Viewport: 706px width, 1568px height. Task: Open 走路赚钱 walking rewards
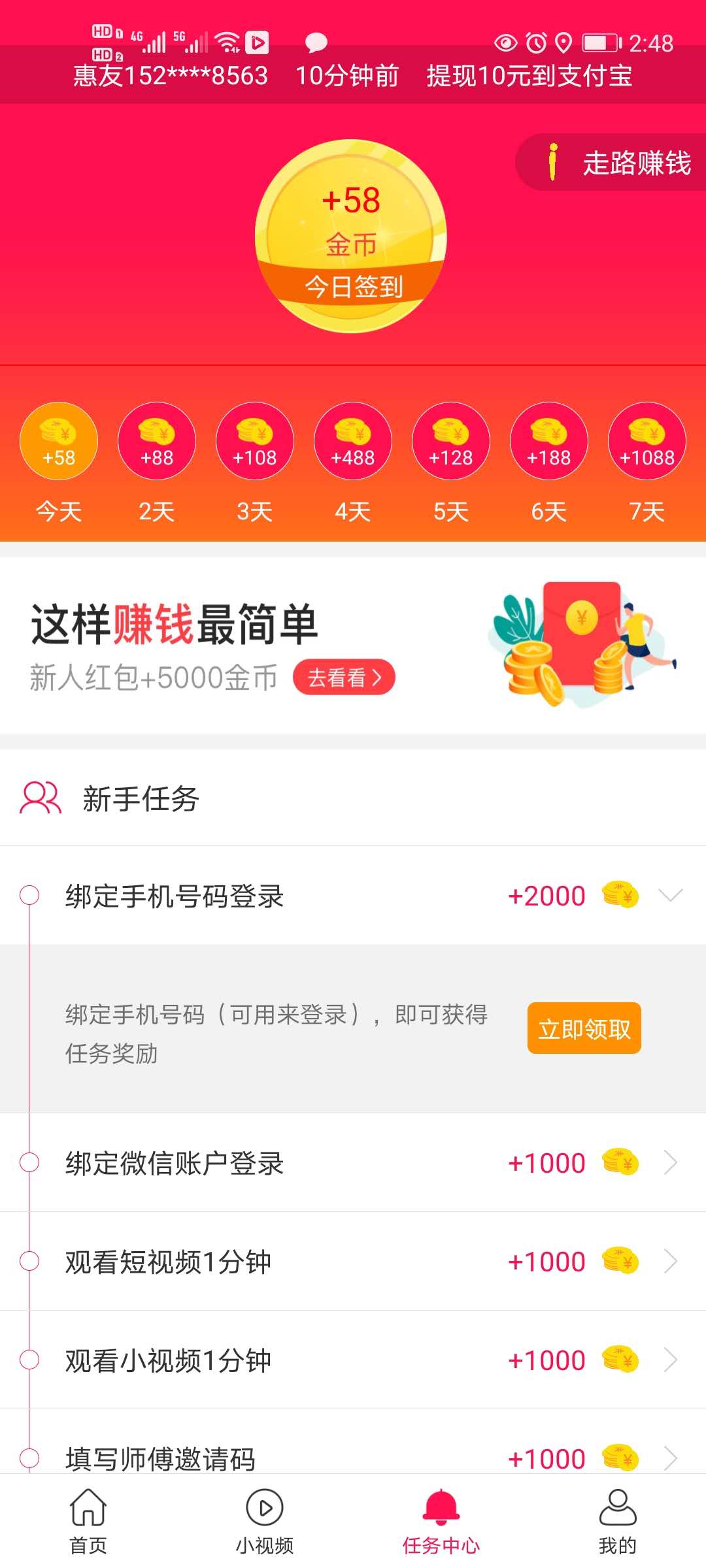click(614, 163)
